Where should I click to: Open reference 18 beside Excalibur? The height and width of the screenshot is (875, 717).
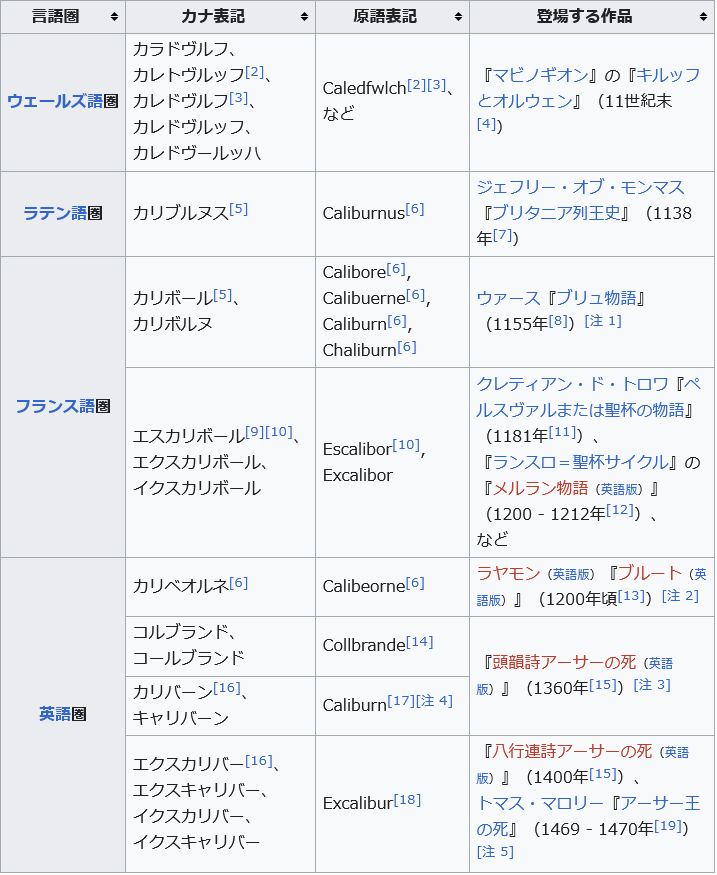(x=407, y=800)
